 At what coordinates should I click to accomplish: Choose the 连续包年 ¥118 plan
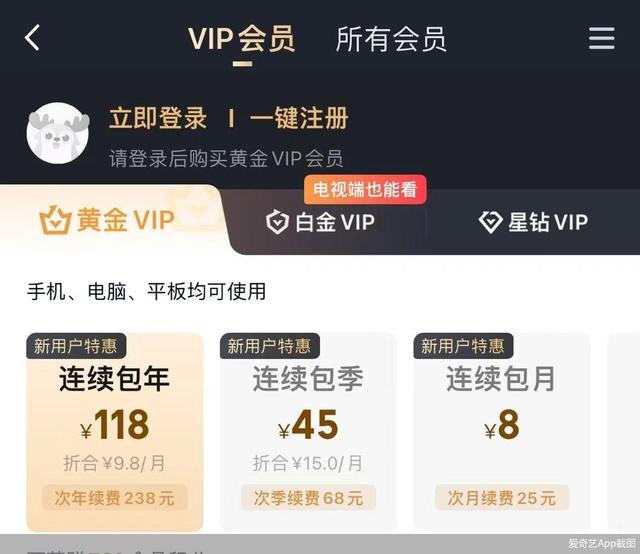[x=114, y=431]
